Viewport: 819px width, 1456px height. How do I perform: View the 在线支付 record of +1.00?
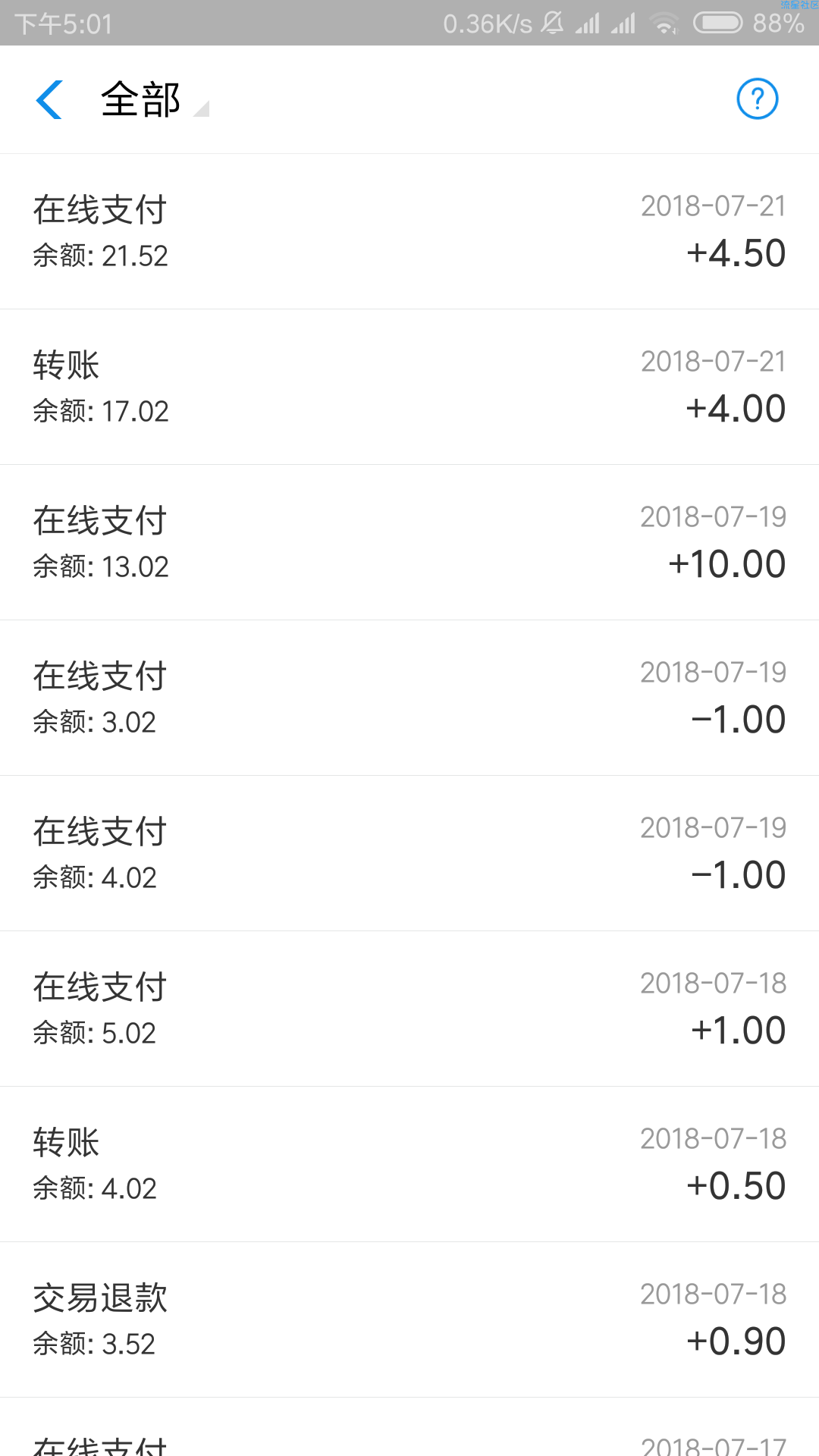coord(409,1009)
